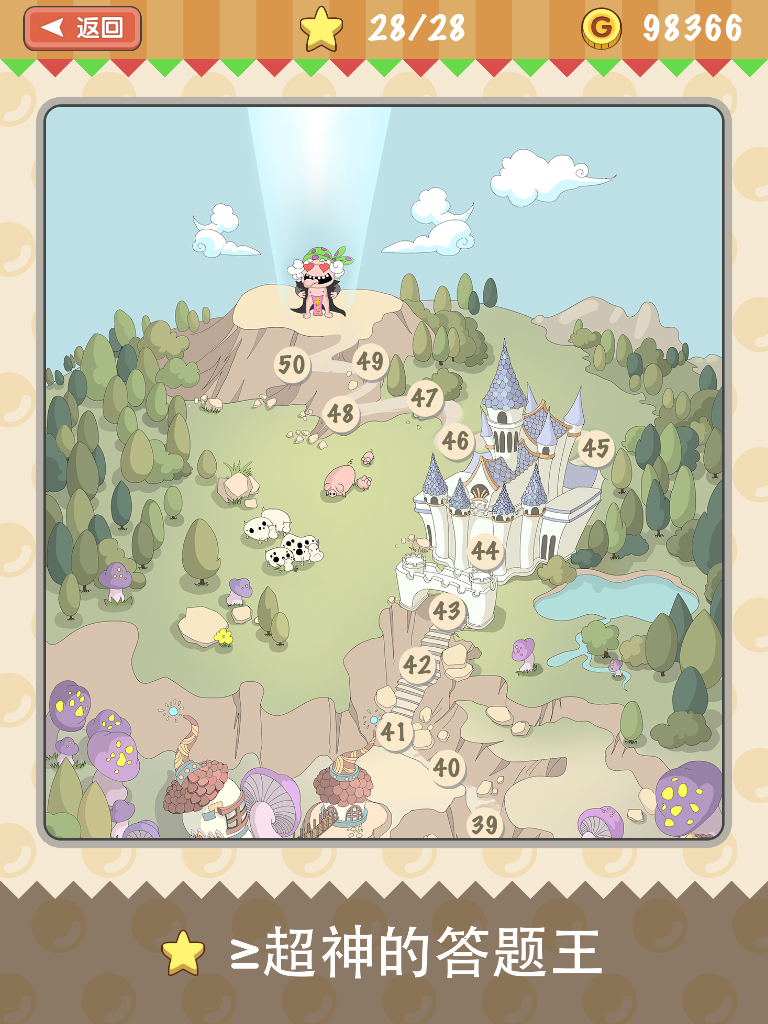The height and width of the screenshot is (1024, 768).
Task: Open level 43
Action: pos(446,611)
